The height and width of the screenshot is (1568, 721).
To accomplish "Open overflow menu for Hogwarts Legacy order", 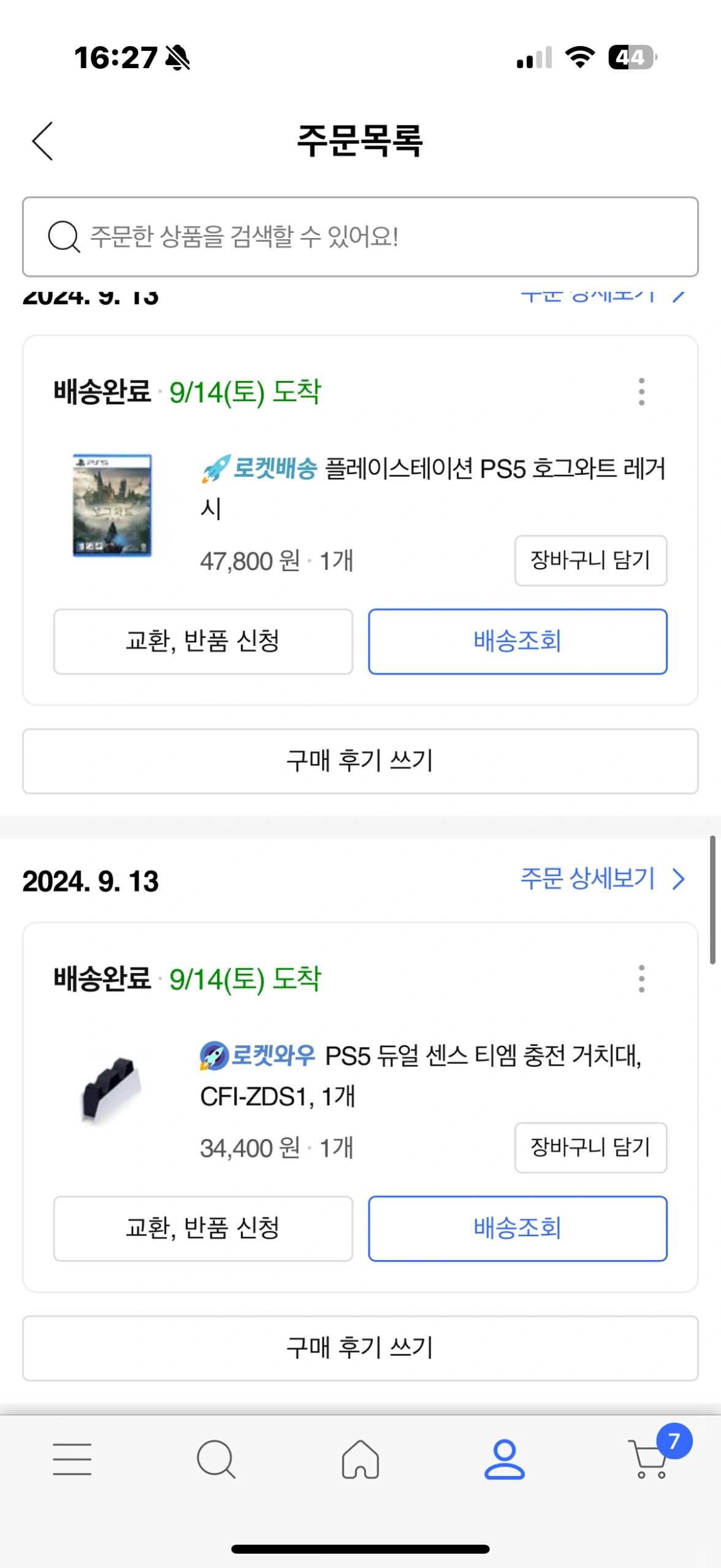I will point(641,391).
